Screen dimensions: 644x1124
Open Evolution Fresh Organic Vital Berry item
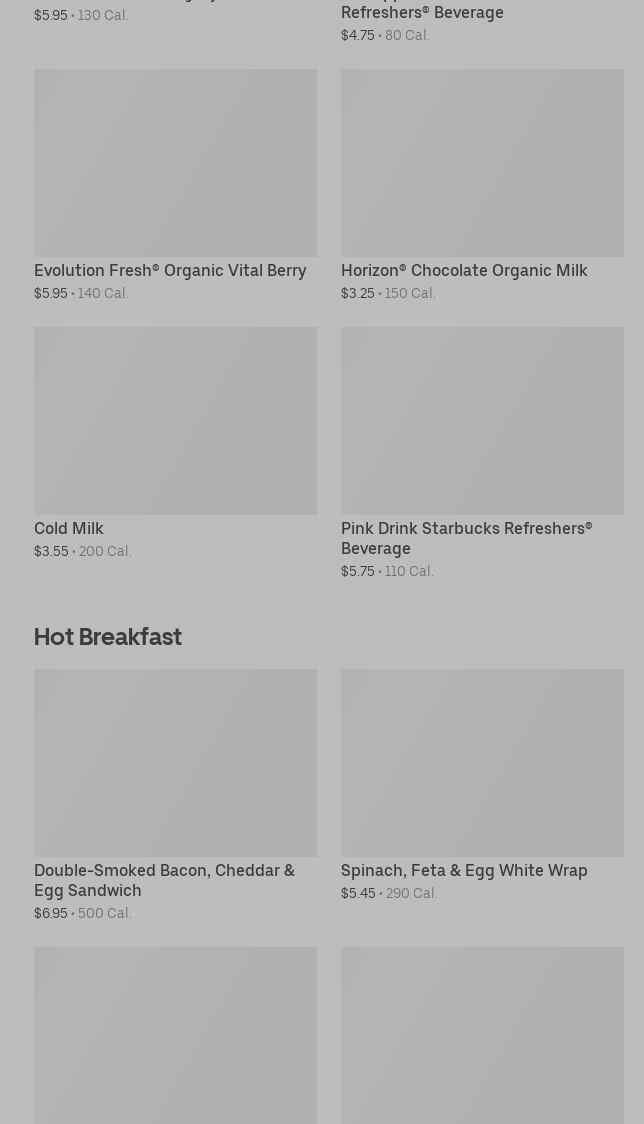point(175,185)
